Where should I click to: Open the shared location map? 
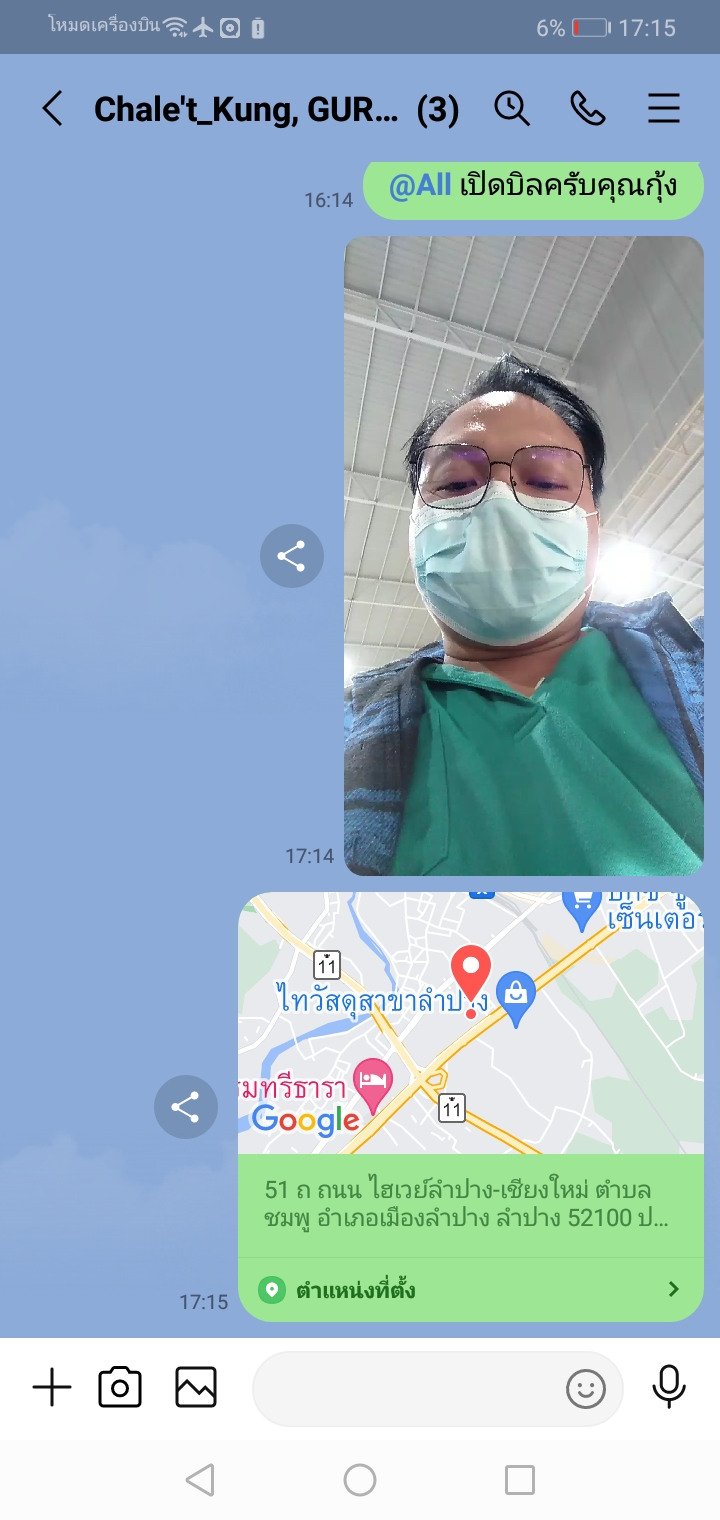pos(470,1022)
